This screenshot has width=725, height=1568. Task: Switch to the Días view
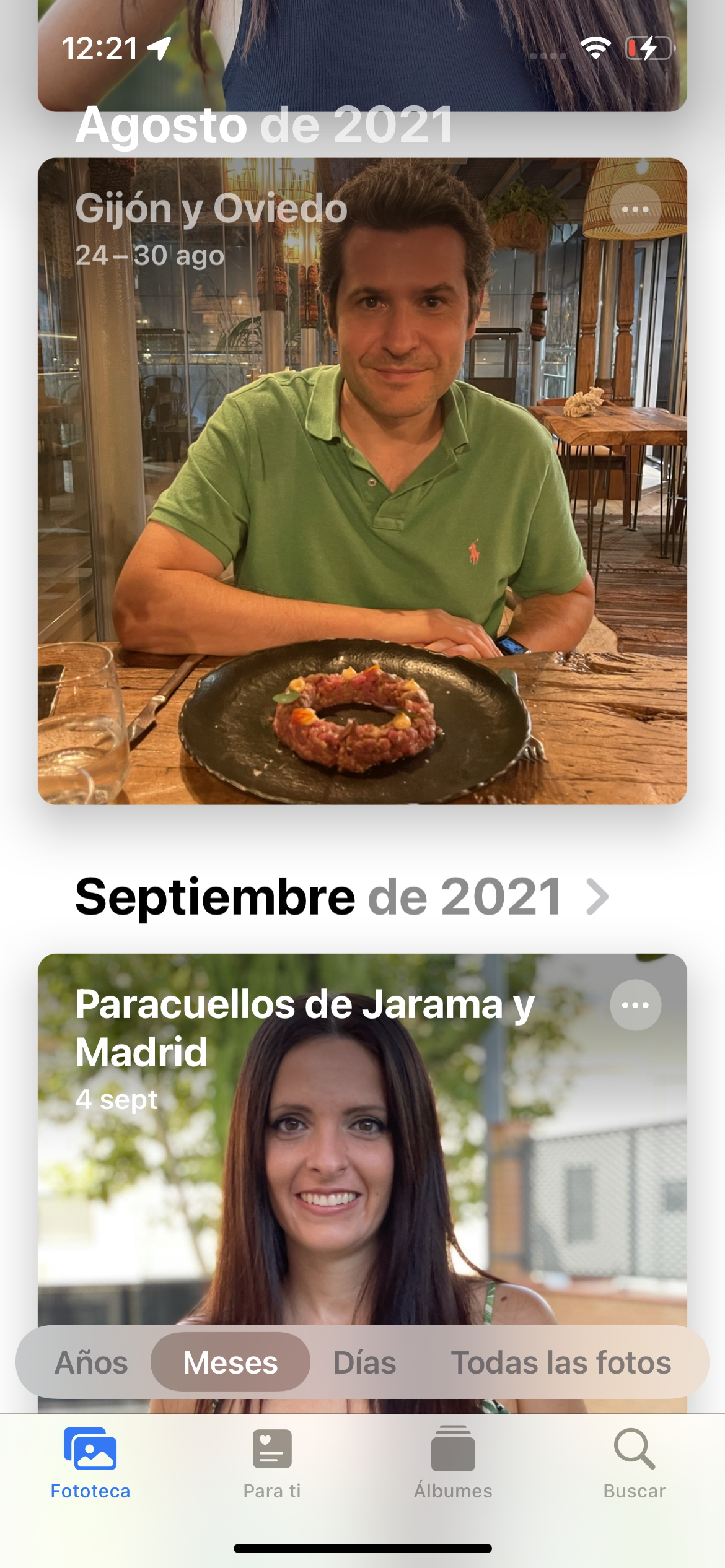point(364,1362)
